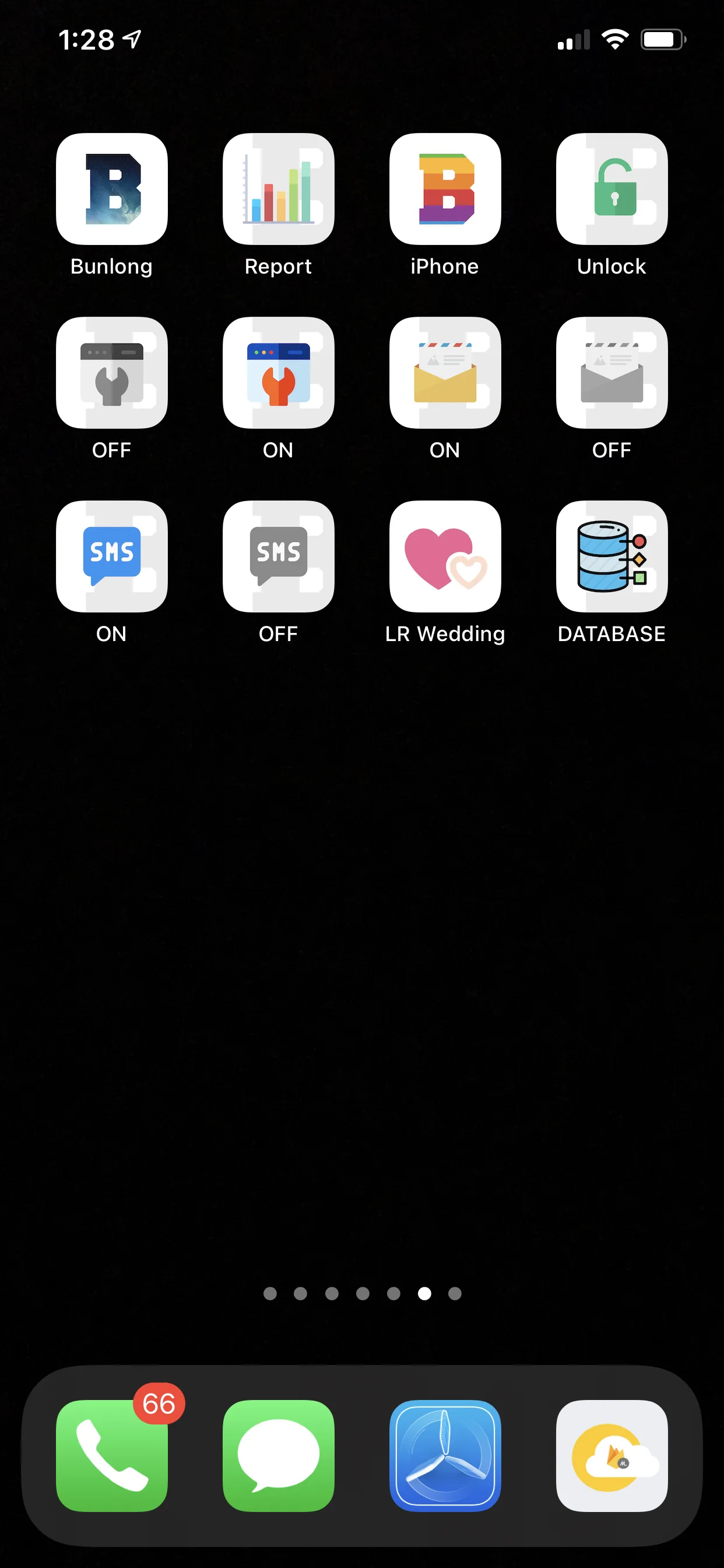The image size is (724, 1568).
Task: Disable SMS via the gray SMS OFF shortcut
Action: 278,557
